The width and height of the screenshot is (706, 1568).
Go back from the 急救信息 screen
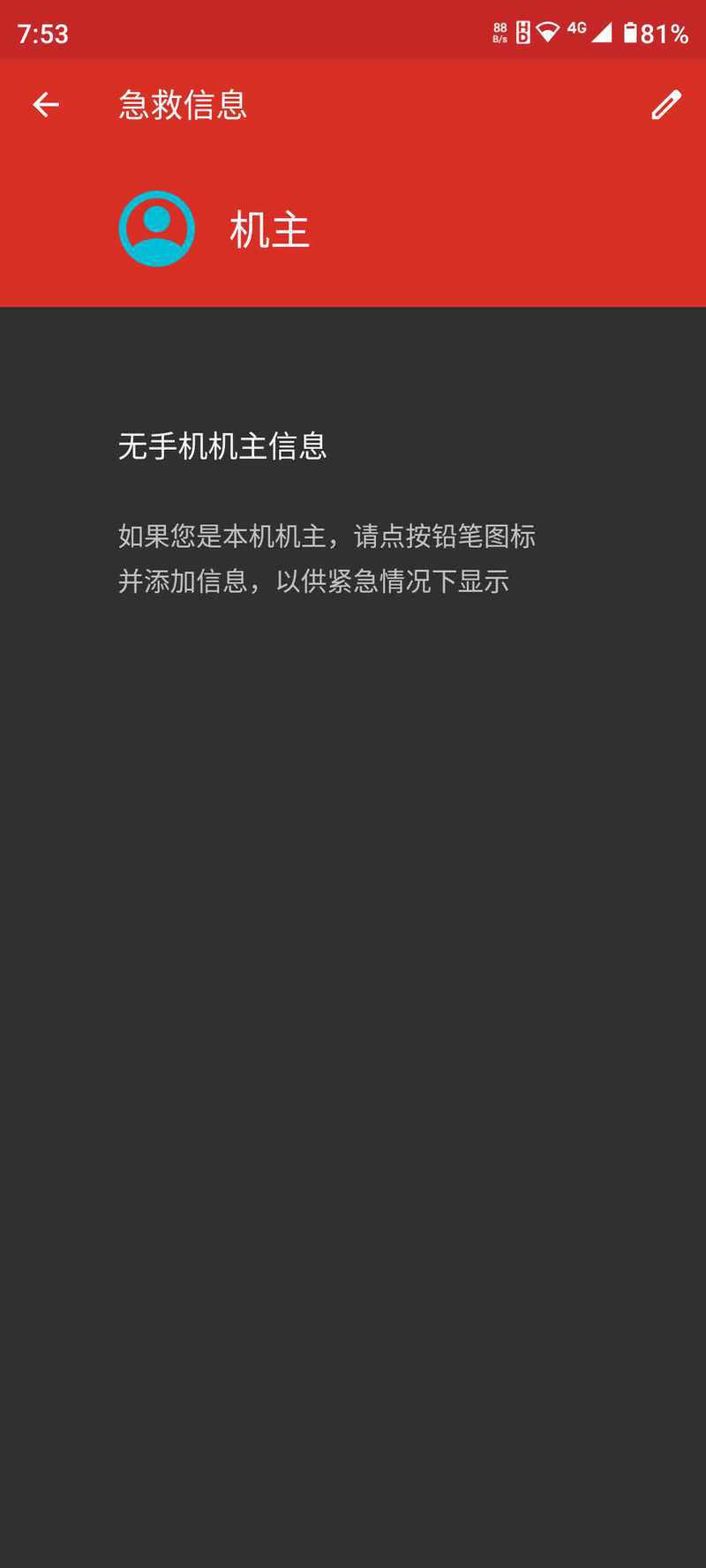tap(46, 105)
